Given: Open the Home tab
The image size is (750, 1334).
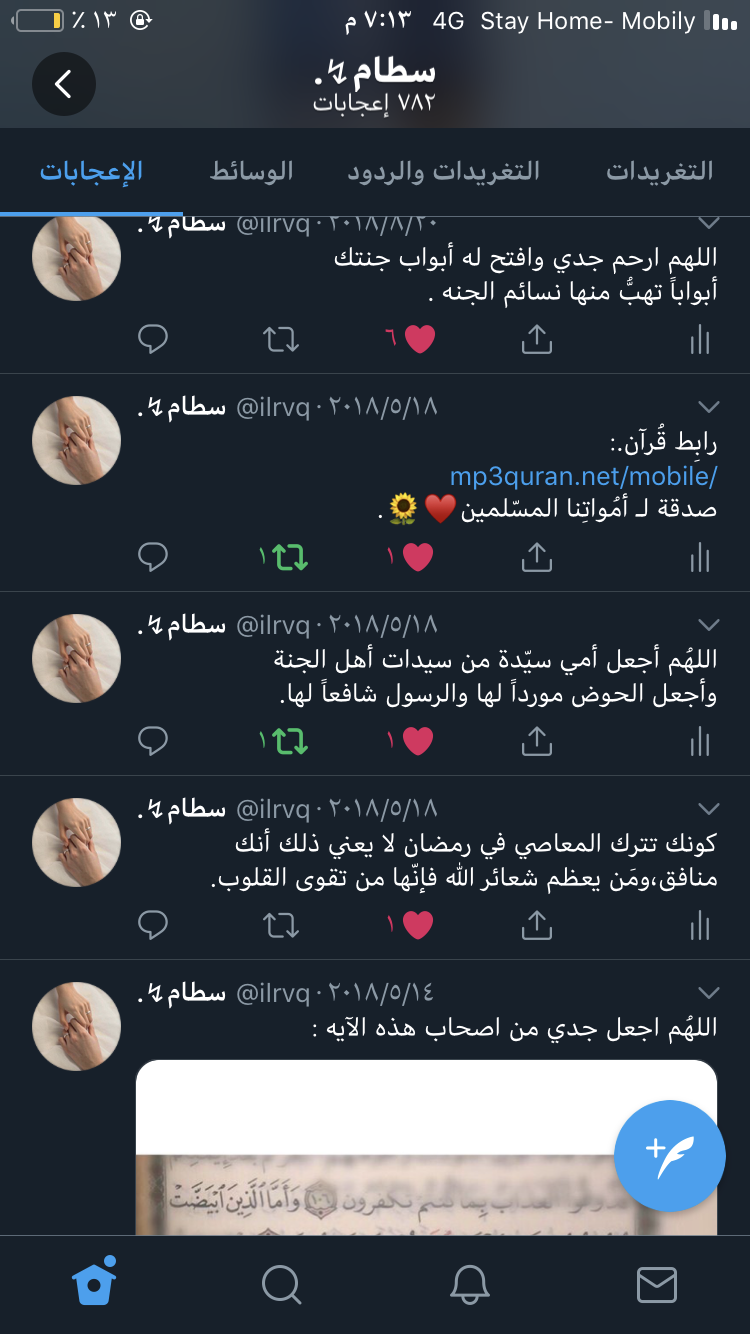Looking at the screenshot, I should pyautogui.click(x=94, y=1283).
